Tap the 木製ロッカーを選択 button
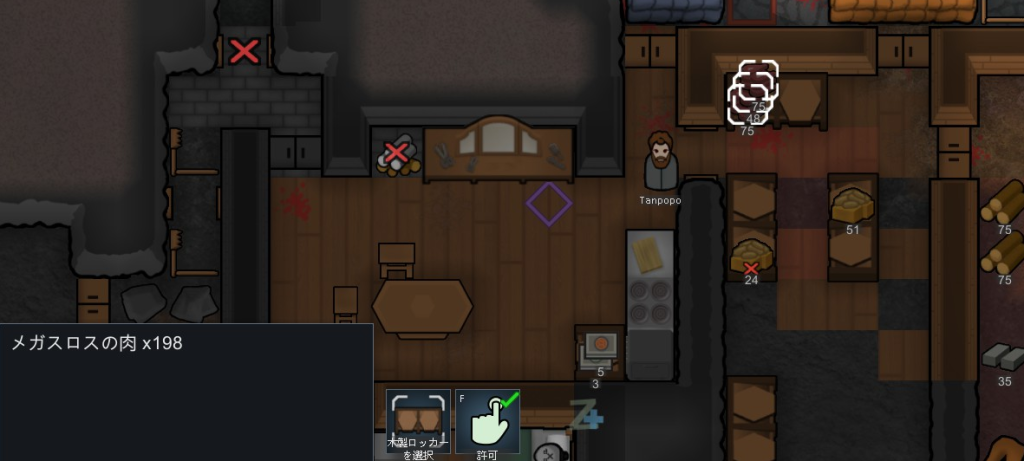The height and width of the screenshot is (461, 1024). (x=418, y=421)
